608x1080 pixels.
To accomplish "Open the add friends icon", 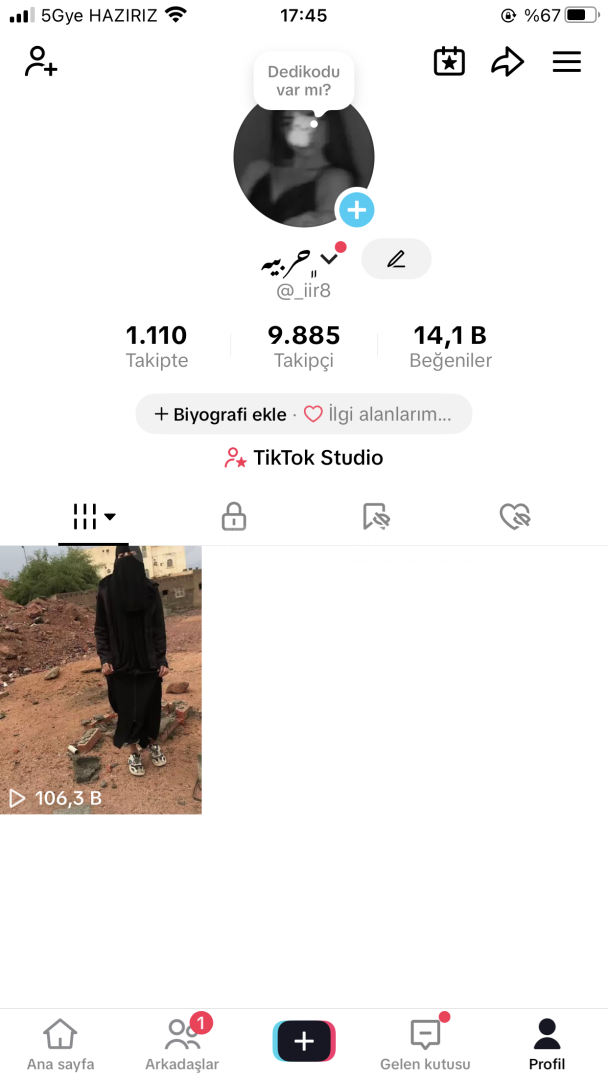I will point(41,62).
